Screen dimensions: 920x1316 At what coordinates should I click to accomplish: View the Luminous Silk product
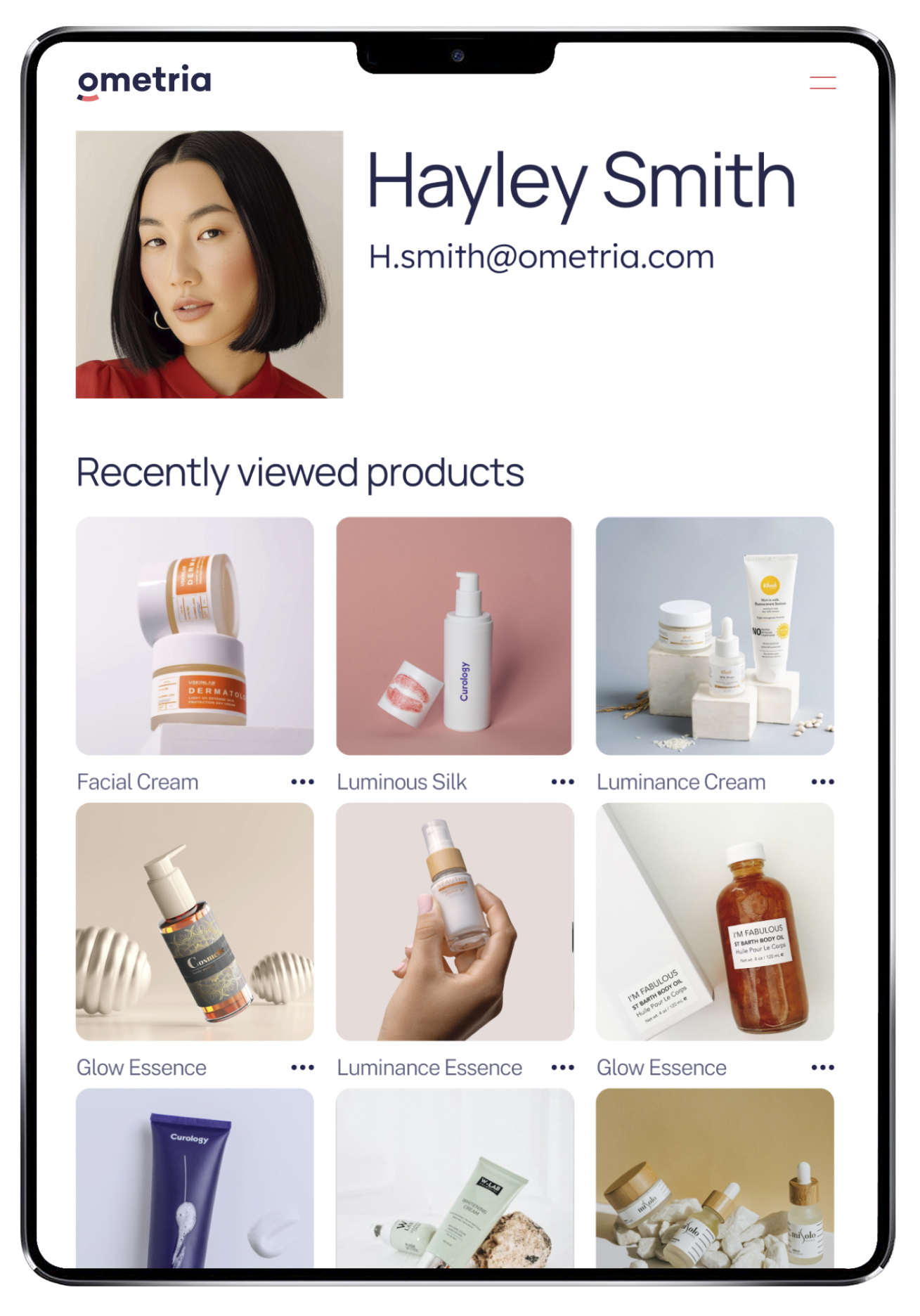[x=455, y=636]
